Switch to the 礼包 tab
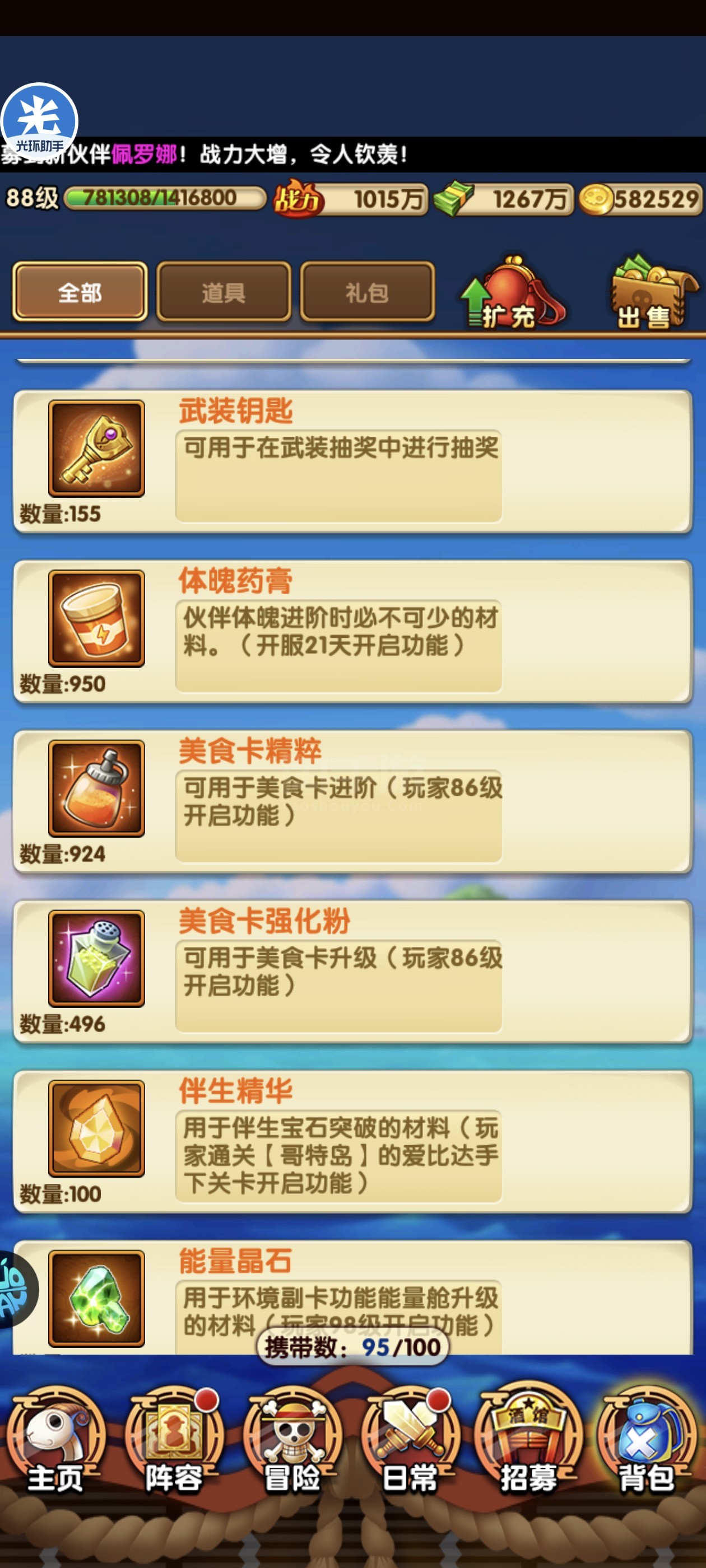 click(368, 292)
